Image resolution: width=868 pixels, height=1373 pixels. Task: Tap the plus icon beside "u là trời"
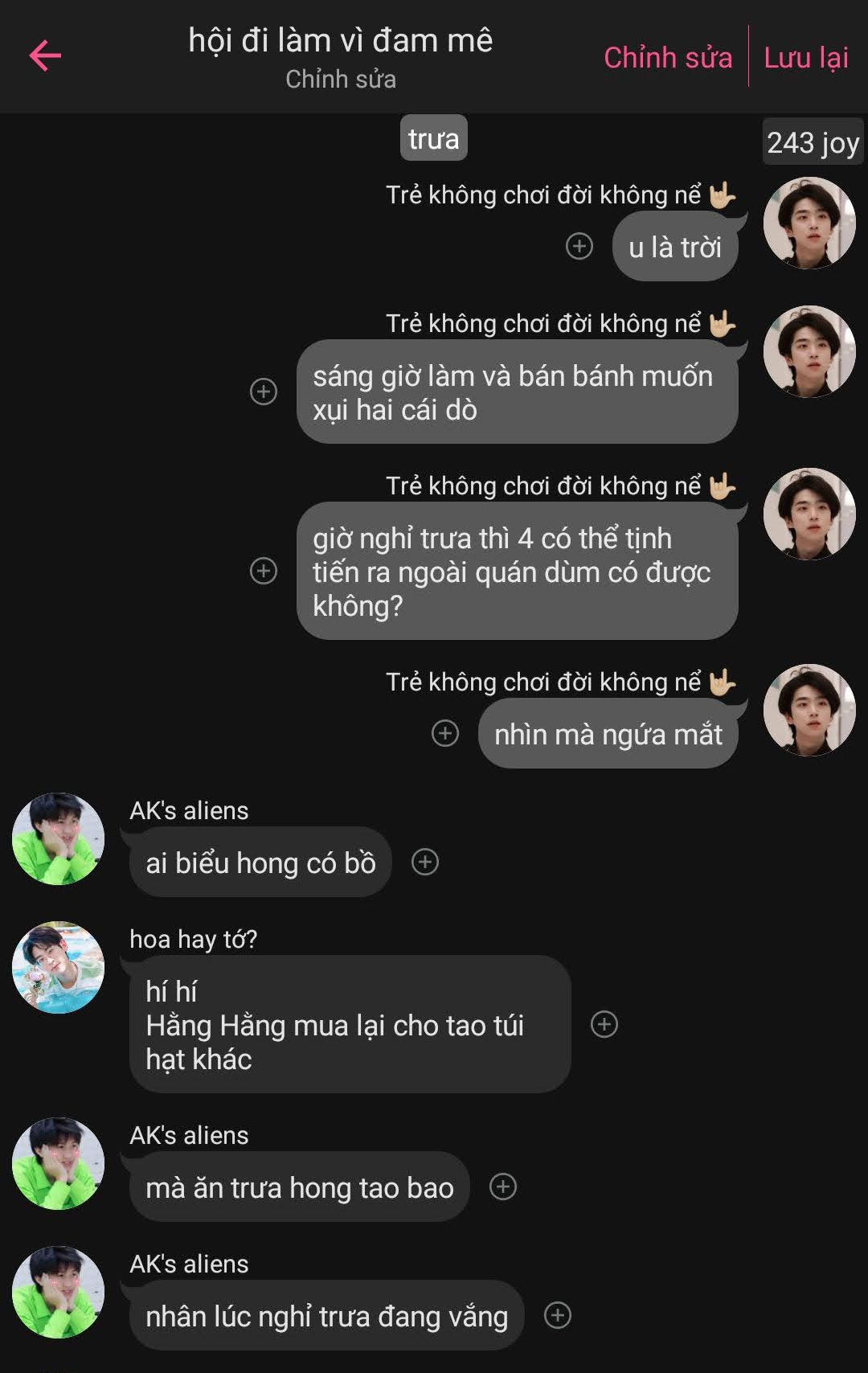tap(579, 246)
